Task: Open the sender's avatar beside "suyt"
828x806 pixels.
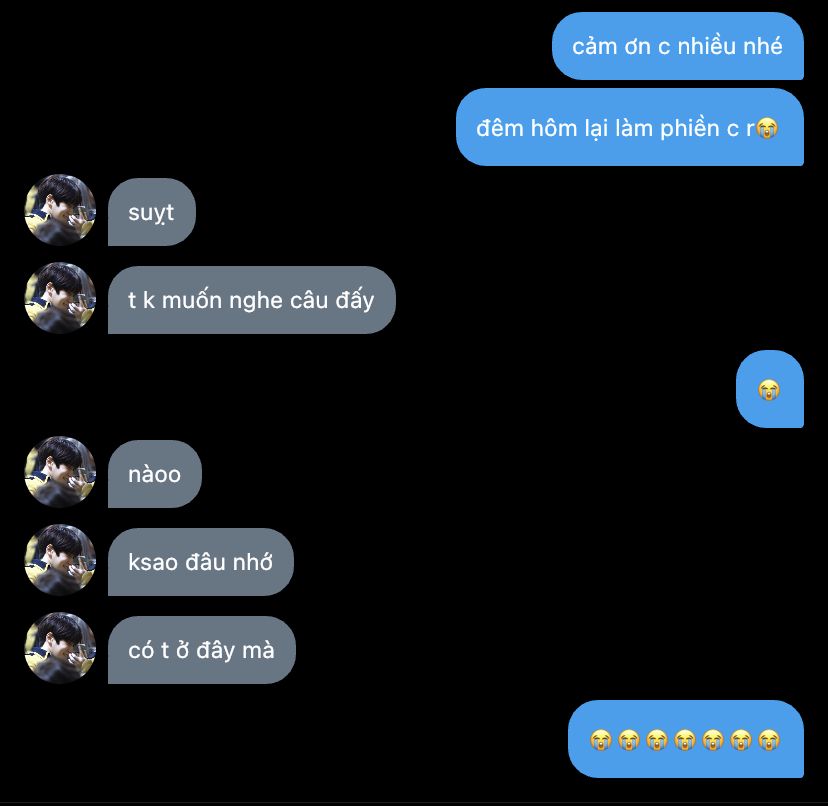Action: pos(60,211)
